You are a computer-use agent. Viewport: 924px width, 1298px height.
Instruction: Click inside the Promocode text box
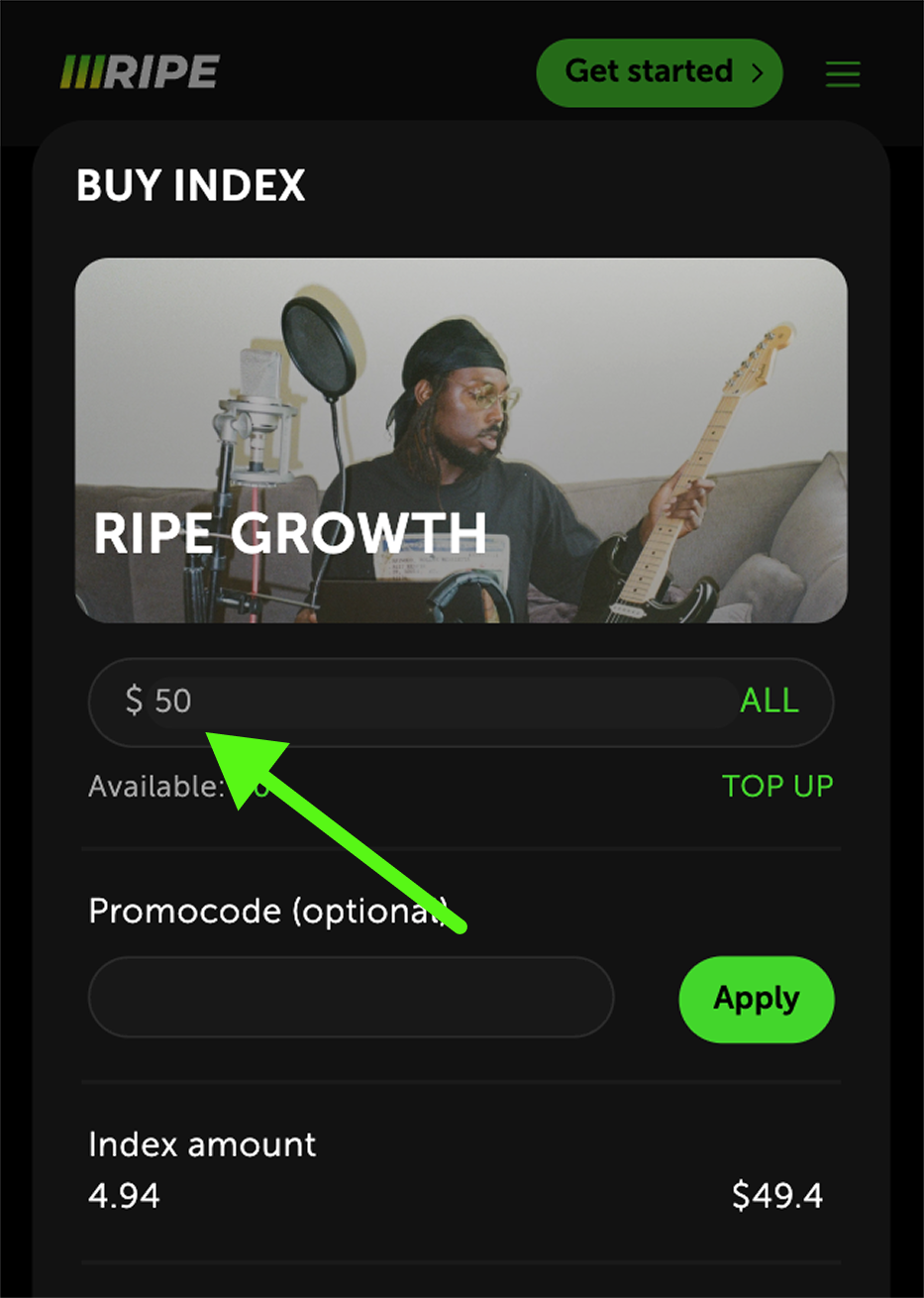351,998
